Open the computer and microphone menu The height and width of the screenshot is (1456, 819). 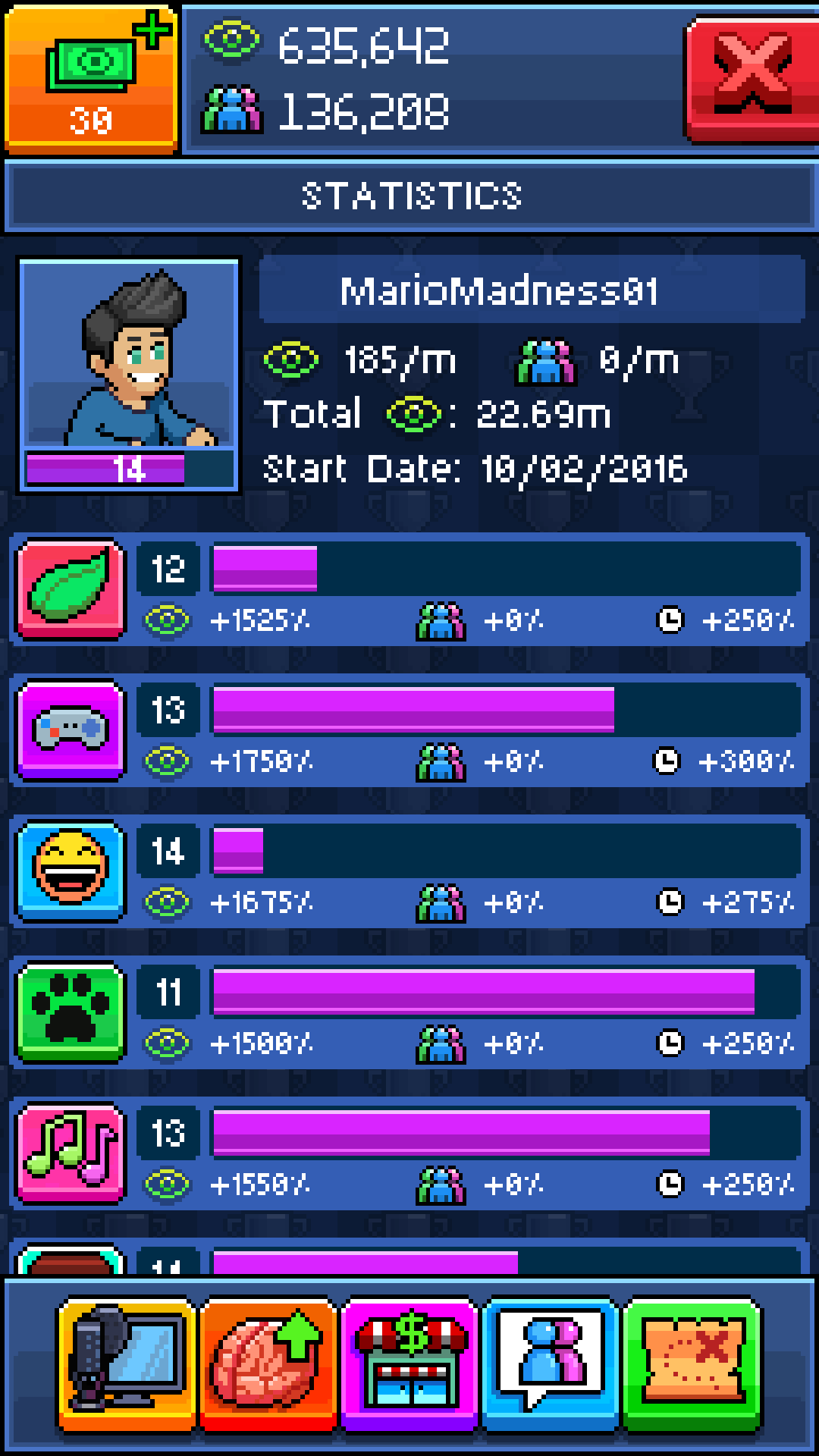coord(127,1363)
